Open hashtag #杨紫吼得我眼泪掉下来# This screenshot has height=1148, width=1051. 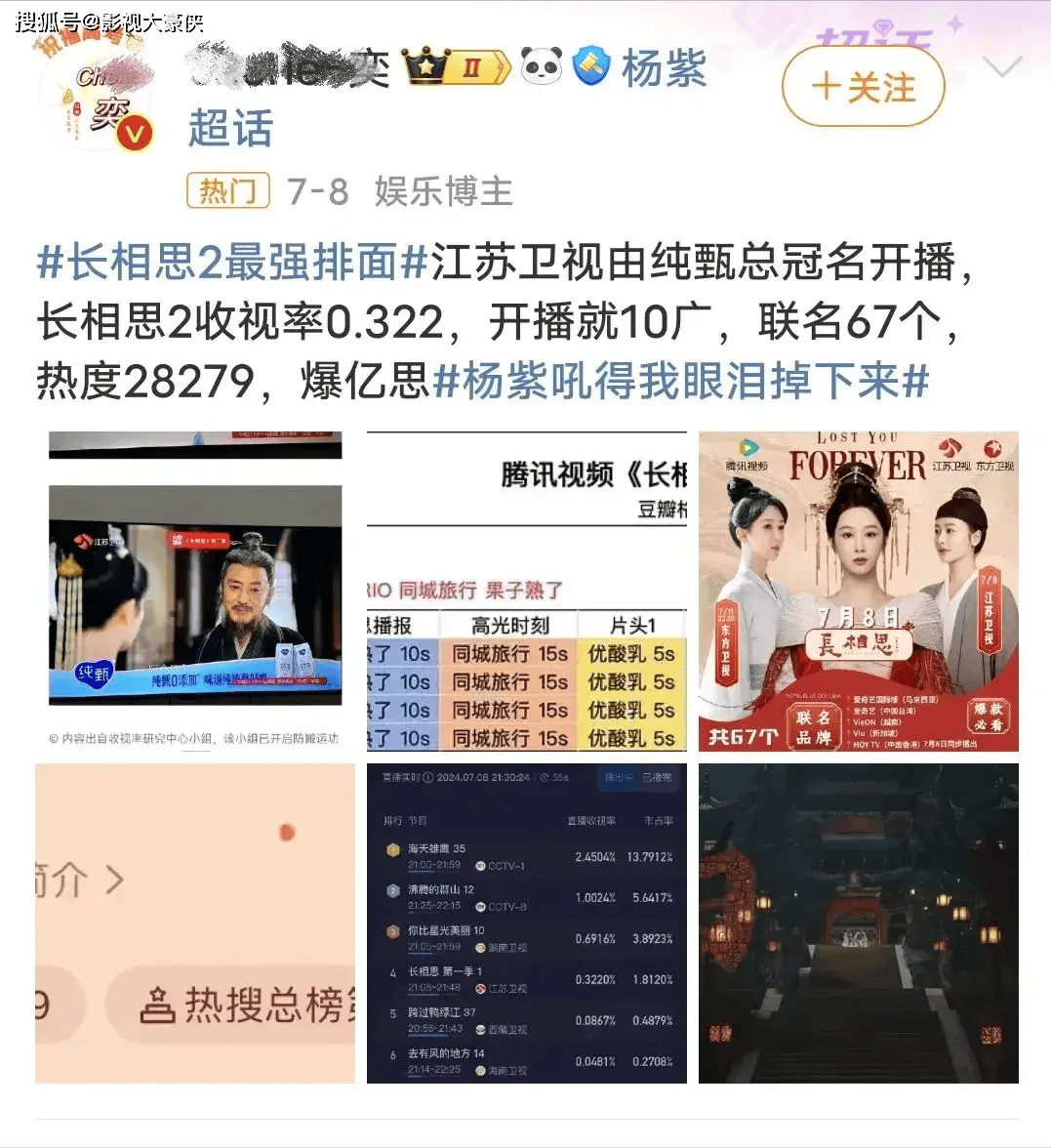[680, 381]
